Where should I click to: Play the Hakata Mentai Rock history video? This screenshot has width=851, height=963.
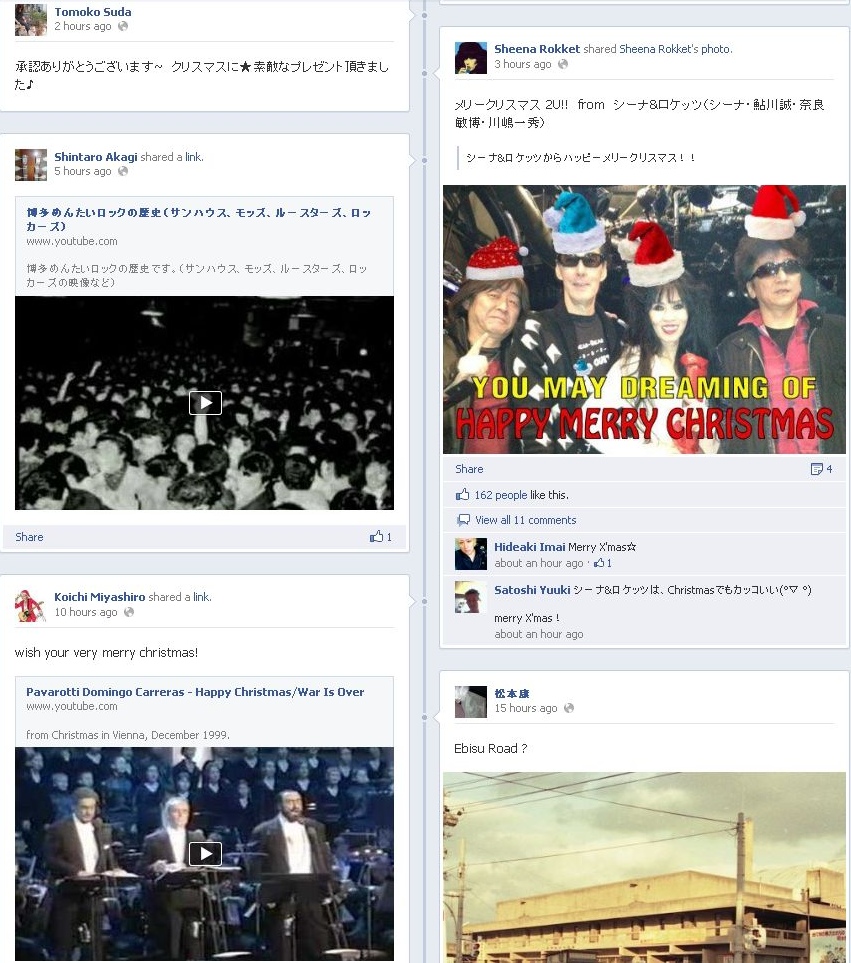[205, 403]
